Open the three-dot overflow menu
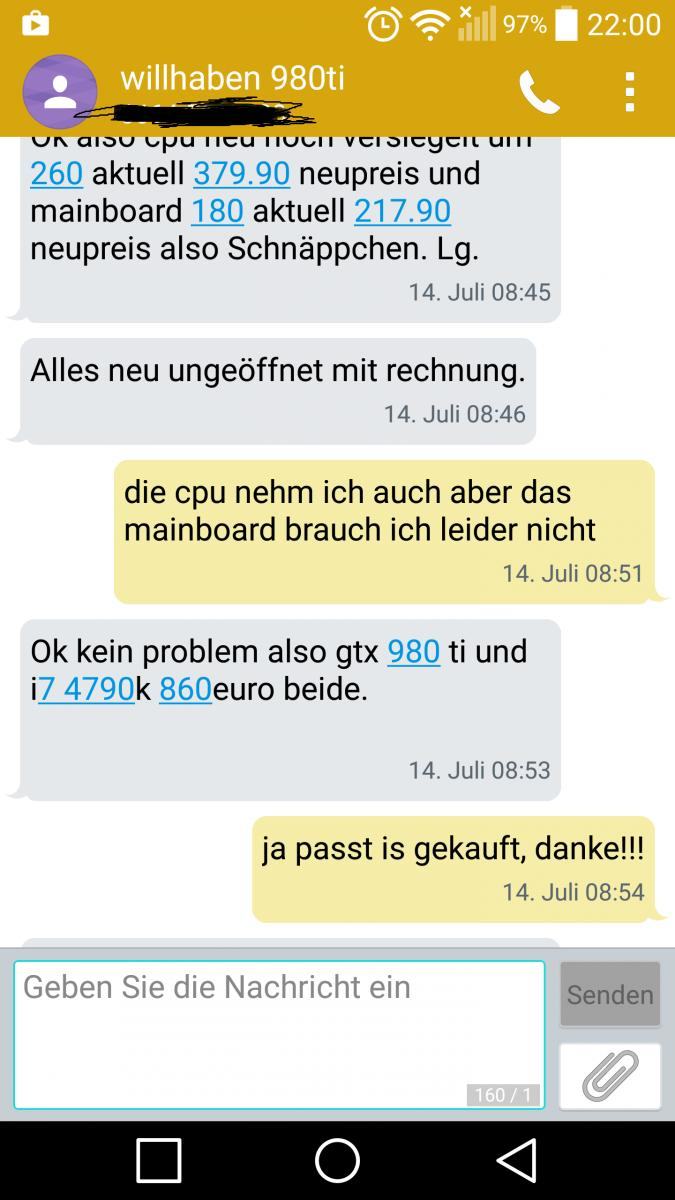The width and height of the screenshot is (675, 1200). tap(629, 92)
